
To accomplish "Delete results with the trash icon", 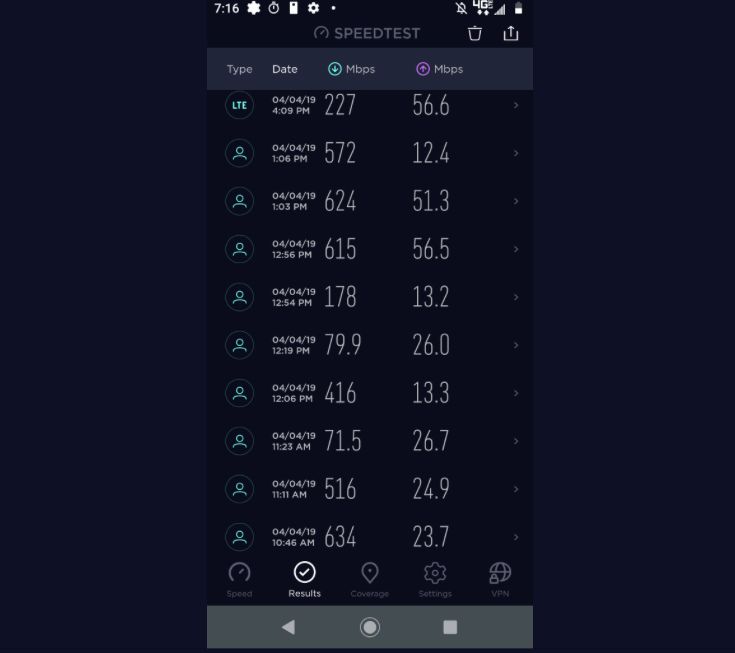I will pyautogui.click(x=475, y=33).
